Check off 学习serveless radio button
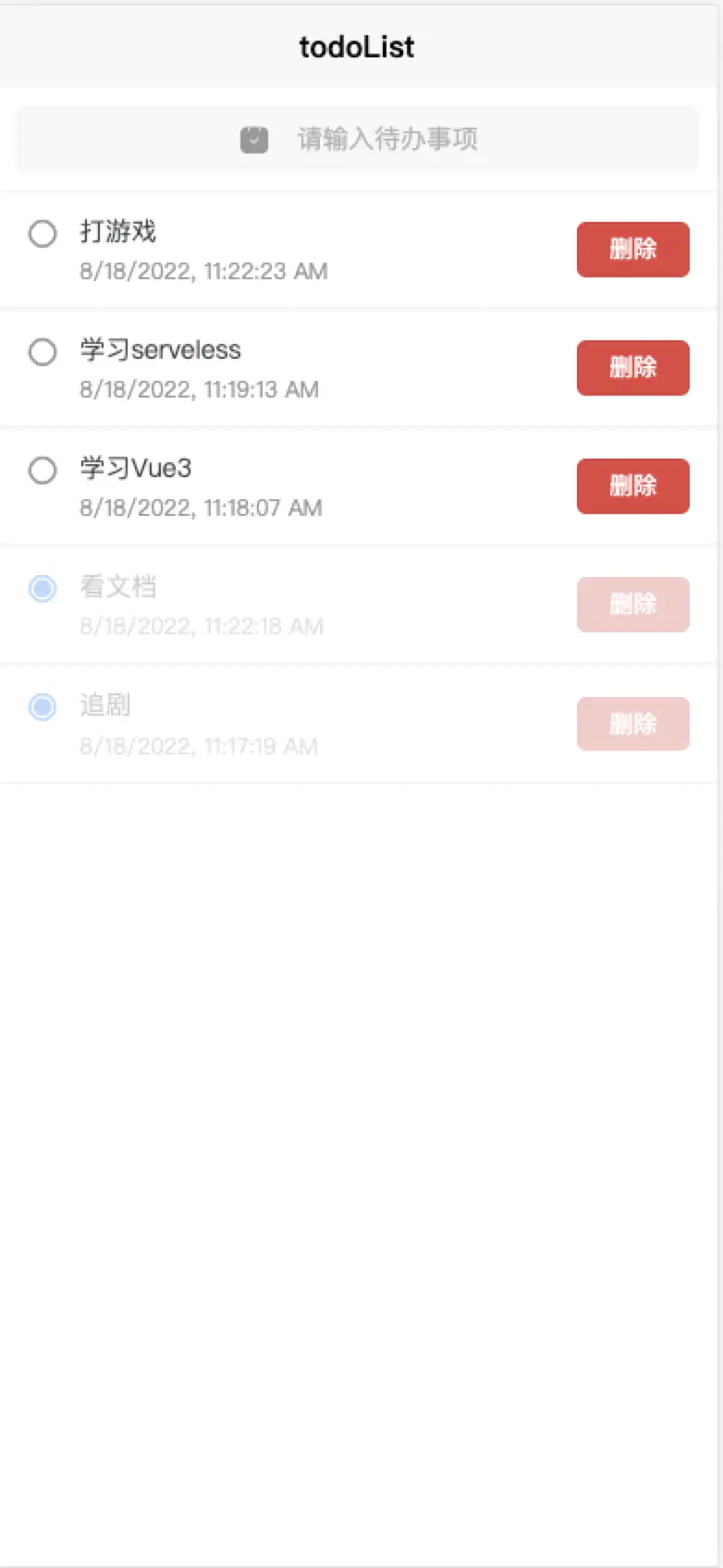723x1568 pixels. [43, 351]
